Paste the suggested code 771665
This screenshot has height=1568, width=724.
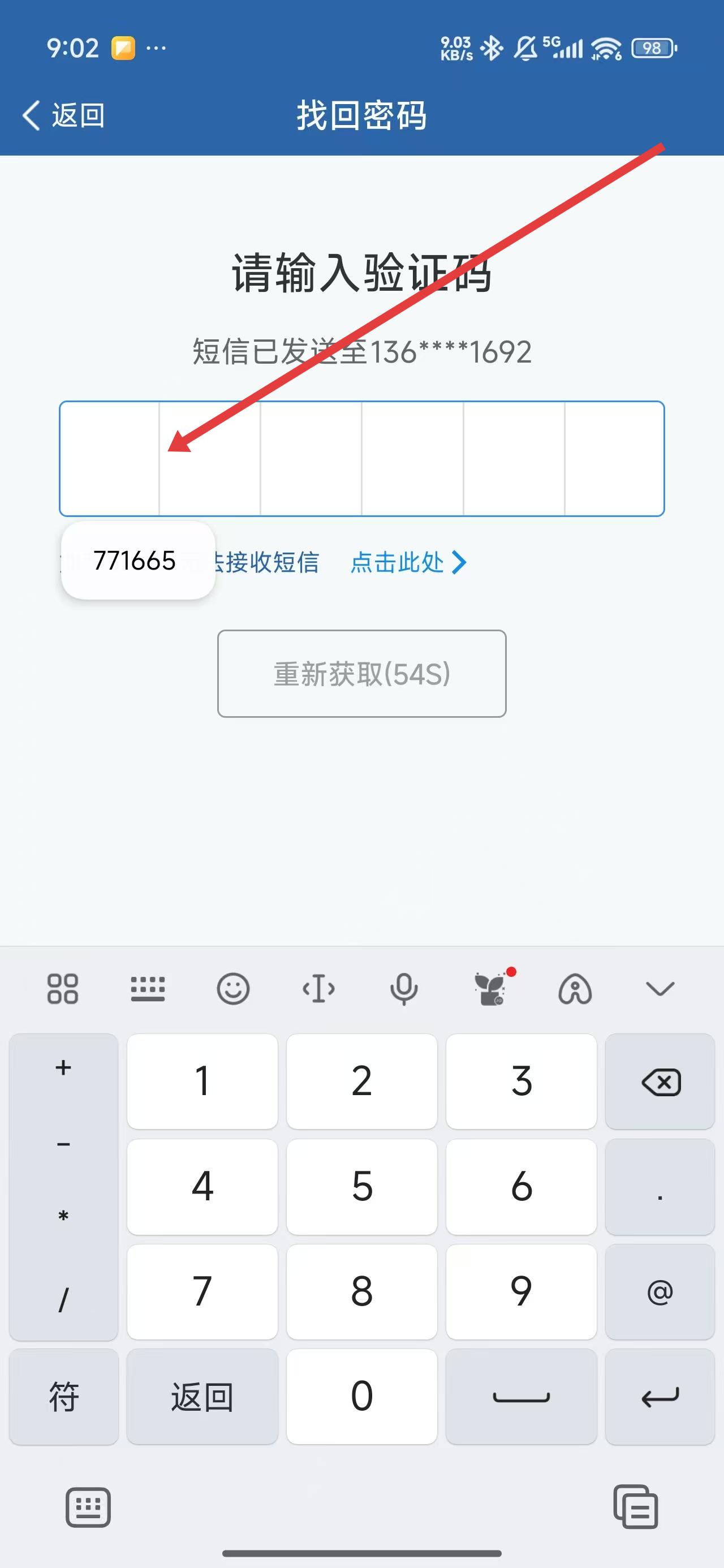[x=135, y=561]
